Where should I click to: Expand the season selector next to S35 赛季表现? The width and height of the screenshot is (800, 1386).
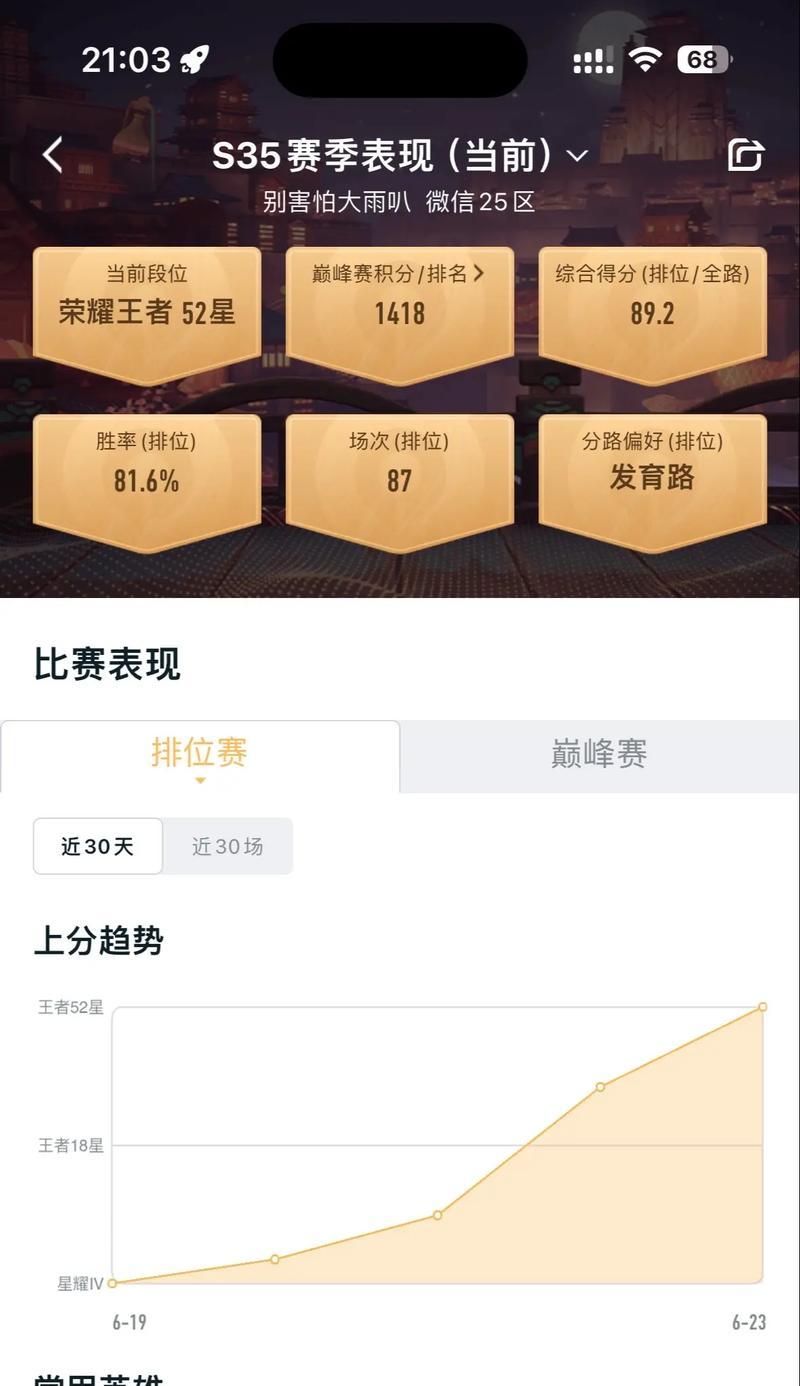tap(575, 157)
